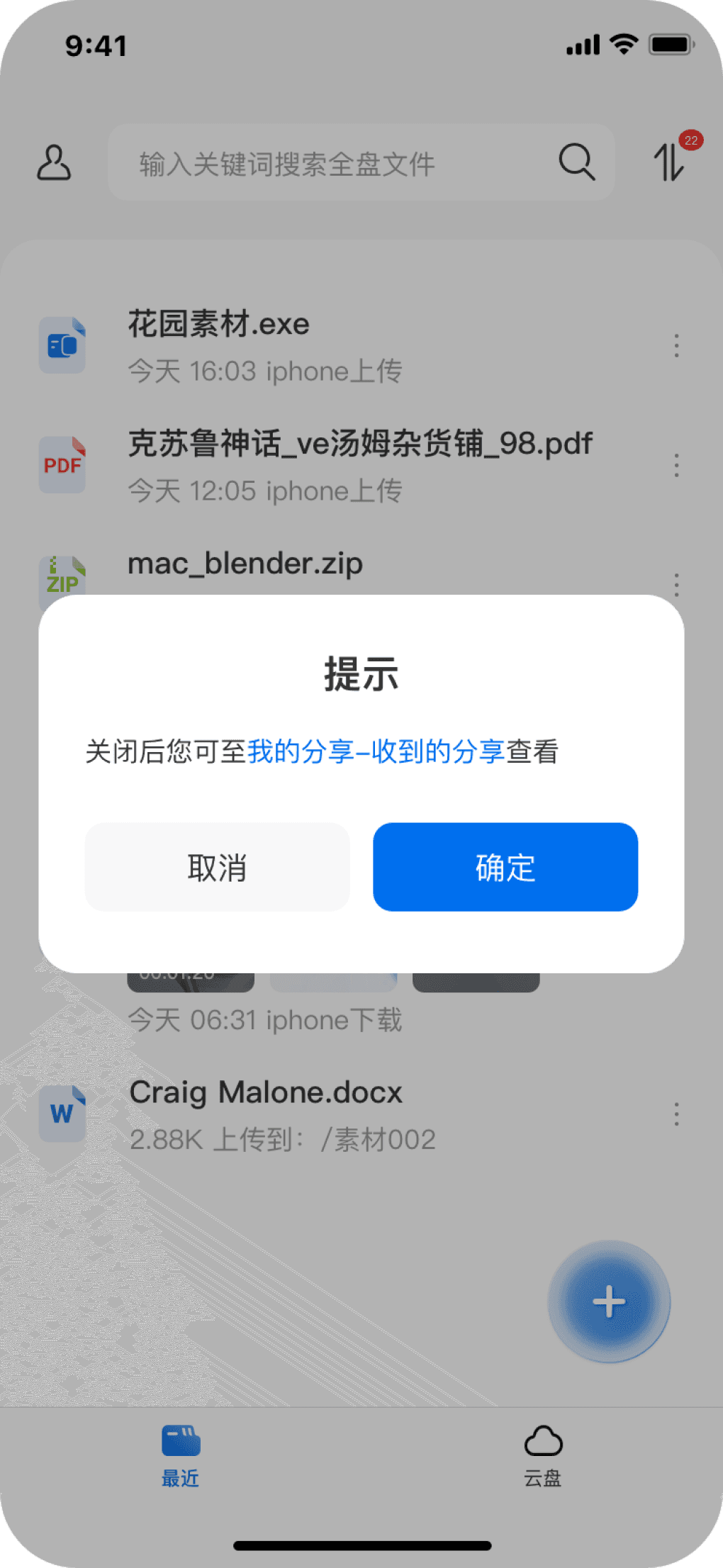Screen dimensions: 723x1568
Task: Open options for the 克苏鲁神话 pdf file
Action: 677,465
